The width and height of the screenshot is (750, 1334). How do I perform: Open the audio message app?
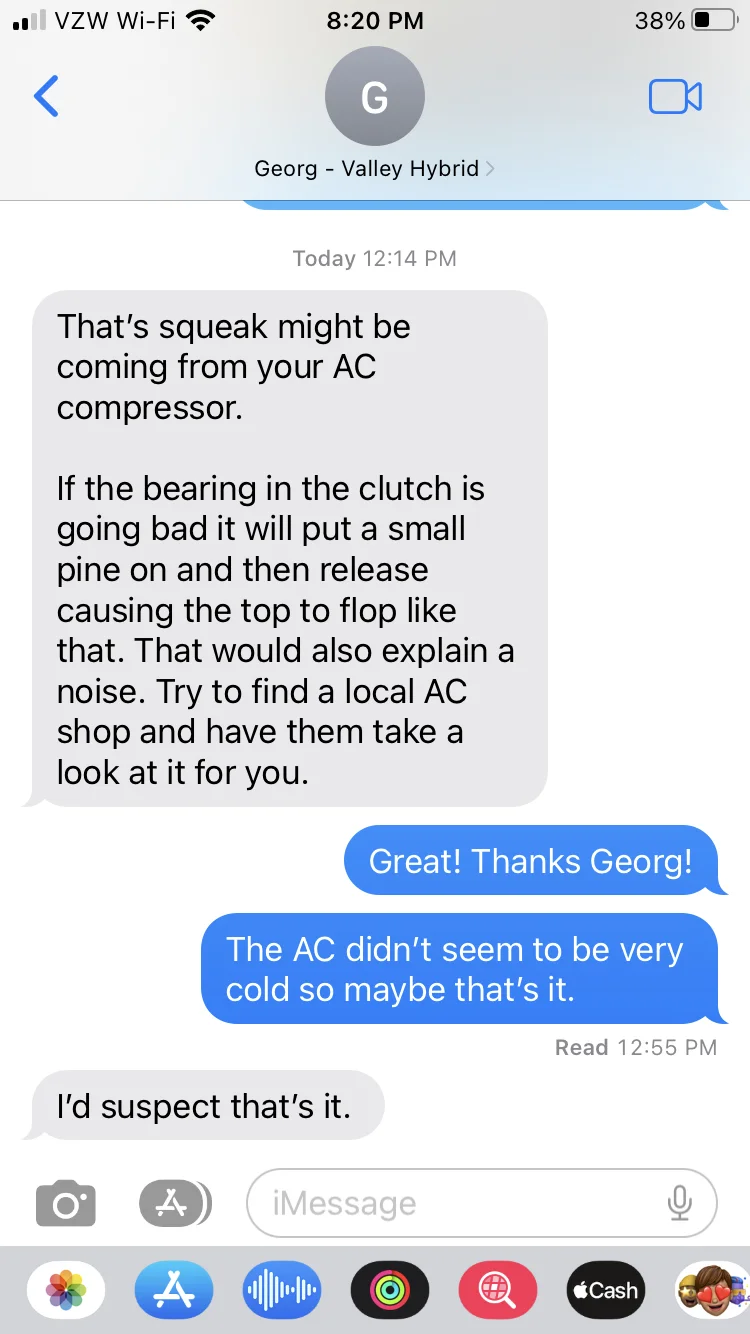pyautogui.click(x=282, y=1290)
